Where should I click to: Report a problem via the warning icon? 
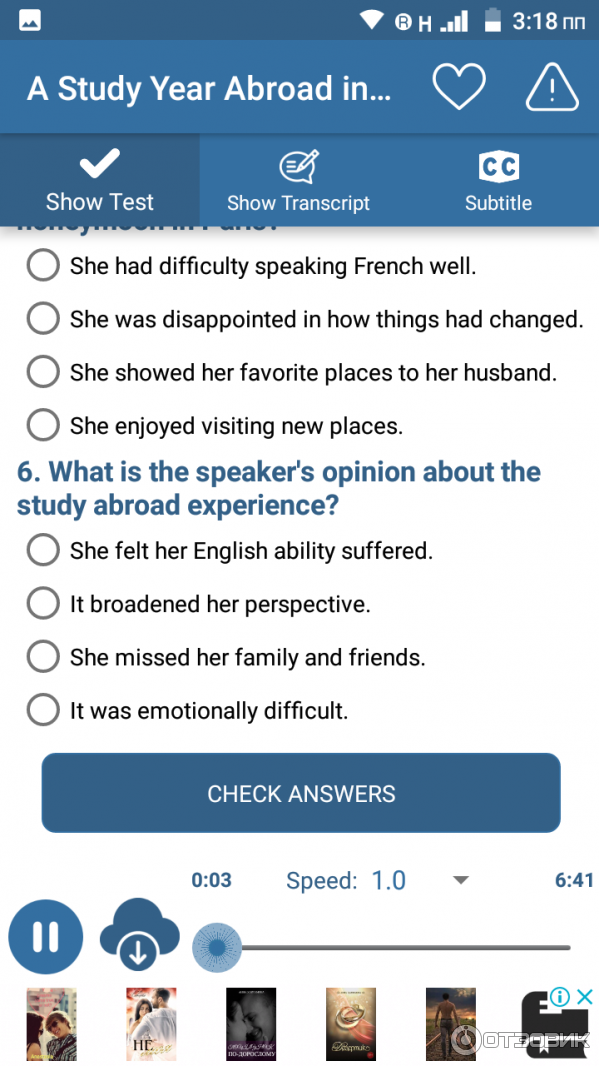coord(552,88)
